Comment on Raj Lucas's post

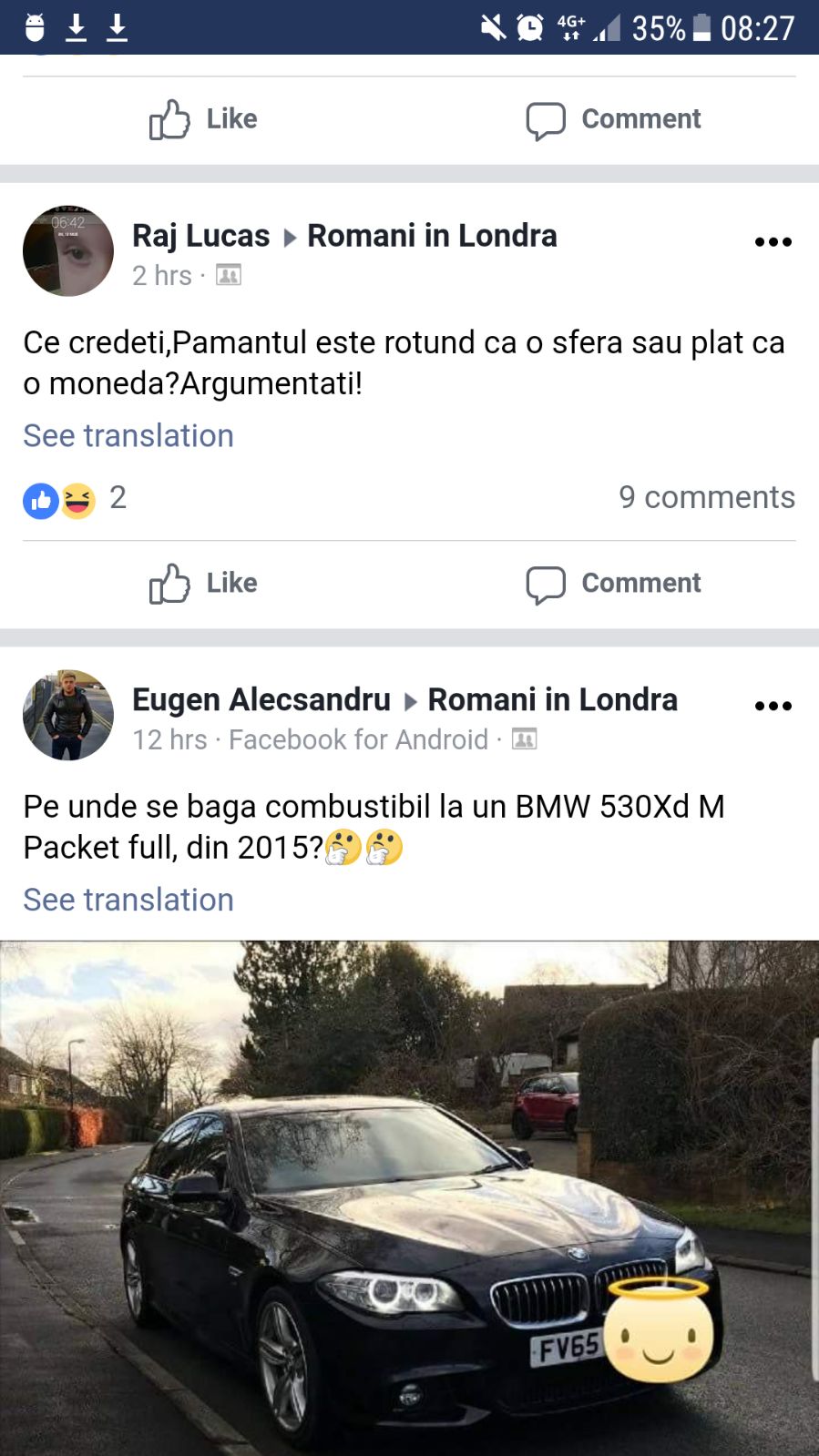coord(613,583)
